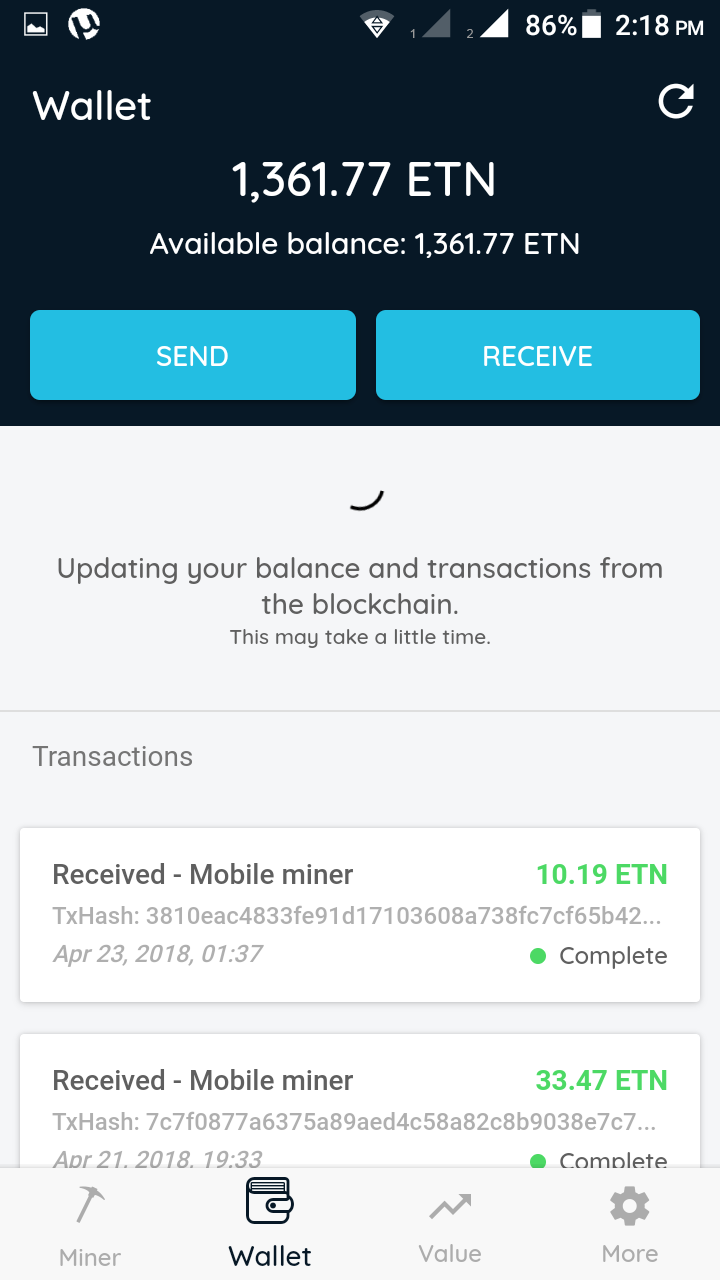Tap the RECEIVE button
This screenshot has width=720, height=1280.
coord(538,355)
